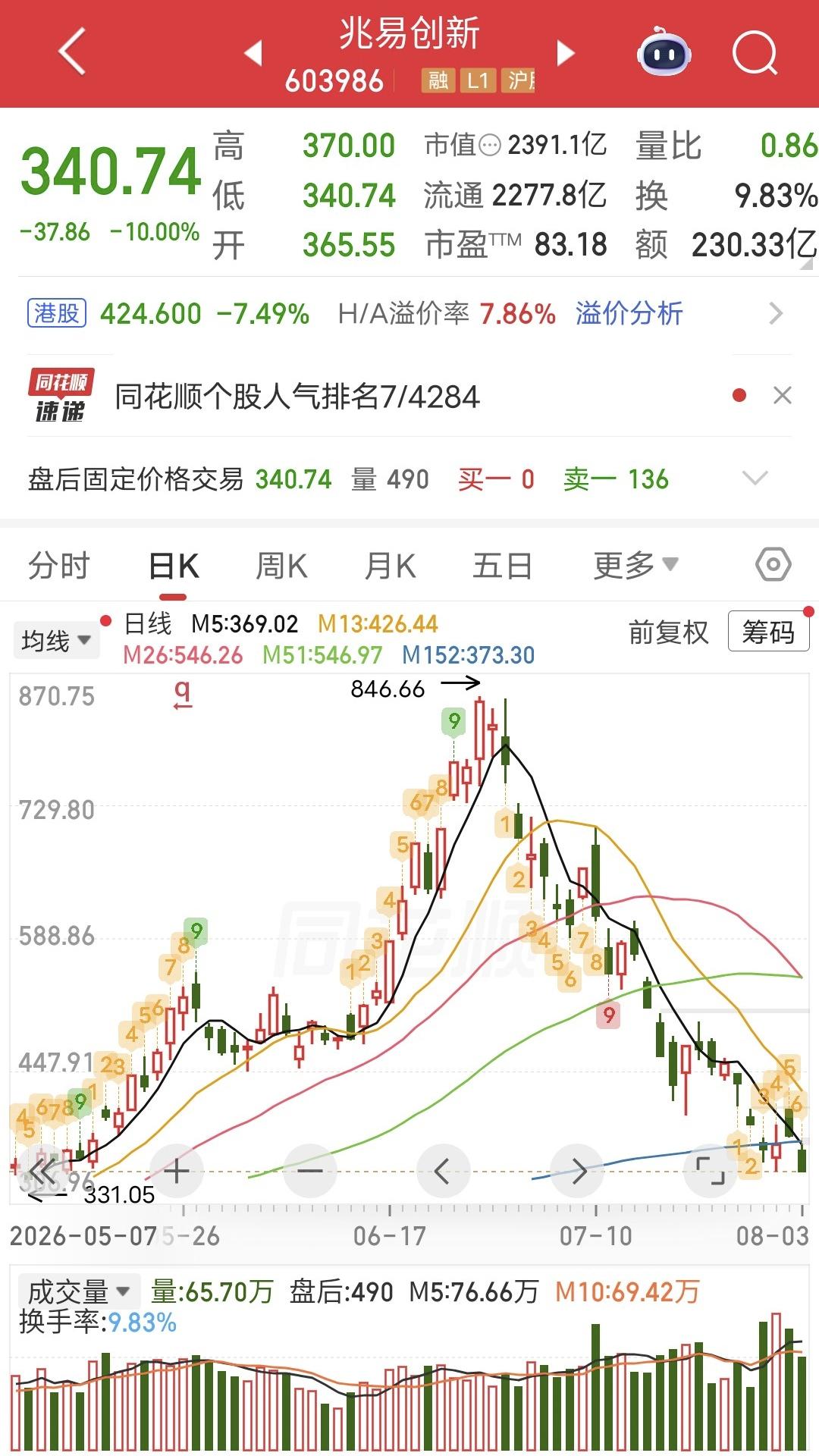
Task: Select the 月K tab
Action: tap(390, 566)
